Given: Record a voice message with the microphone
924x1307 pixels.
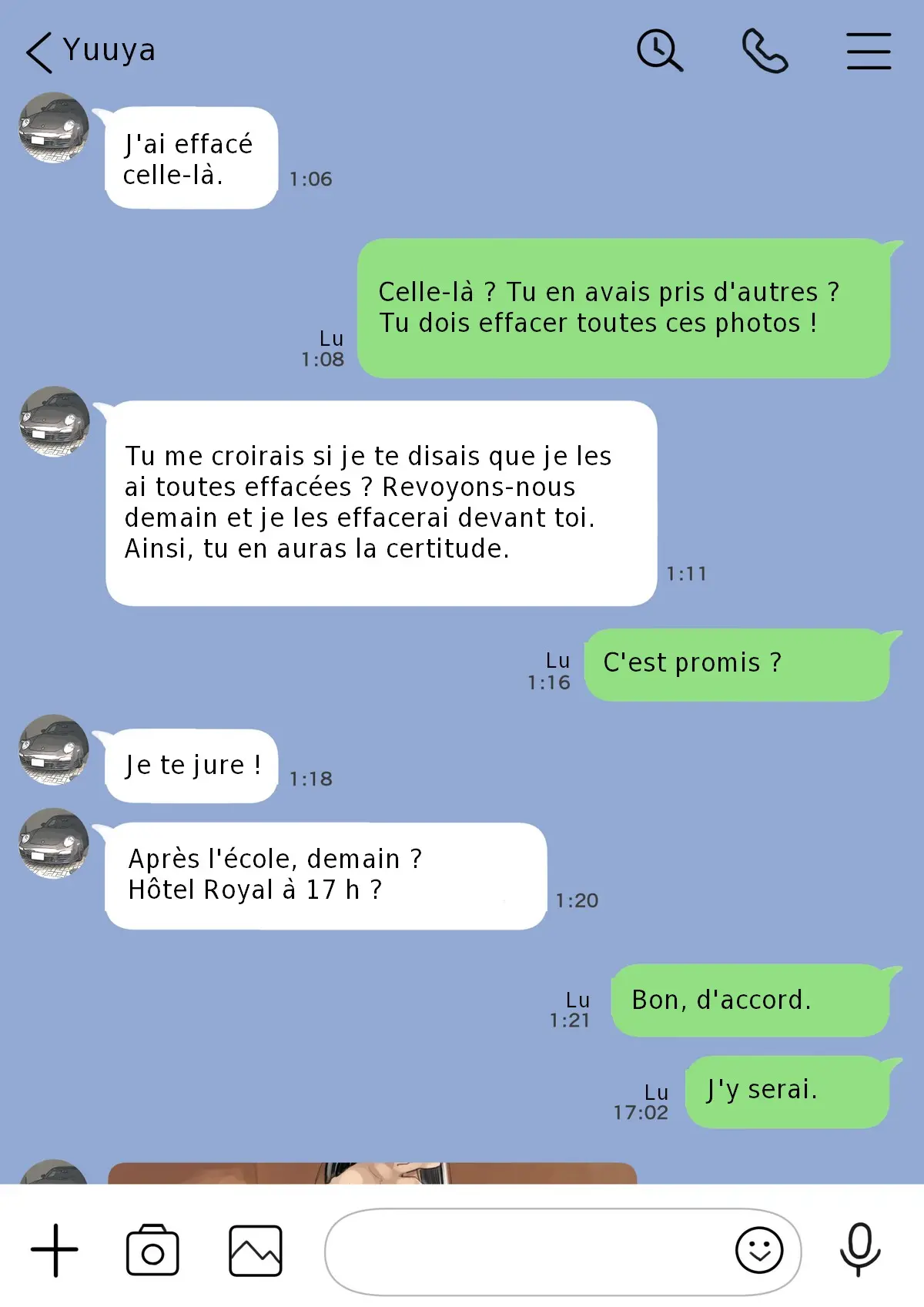Looking at the screenshot, I should (860, 1249).
